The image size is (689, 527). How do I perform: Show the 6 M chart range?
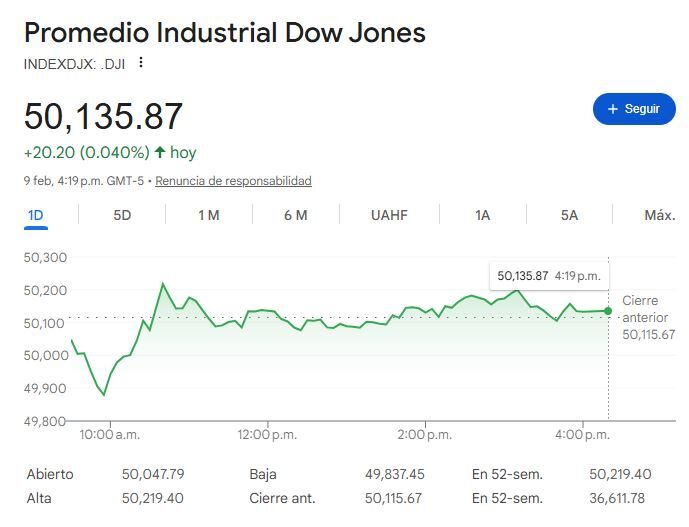tap(295, 215)
